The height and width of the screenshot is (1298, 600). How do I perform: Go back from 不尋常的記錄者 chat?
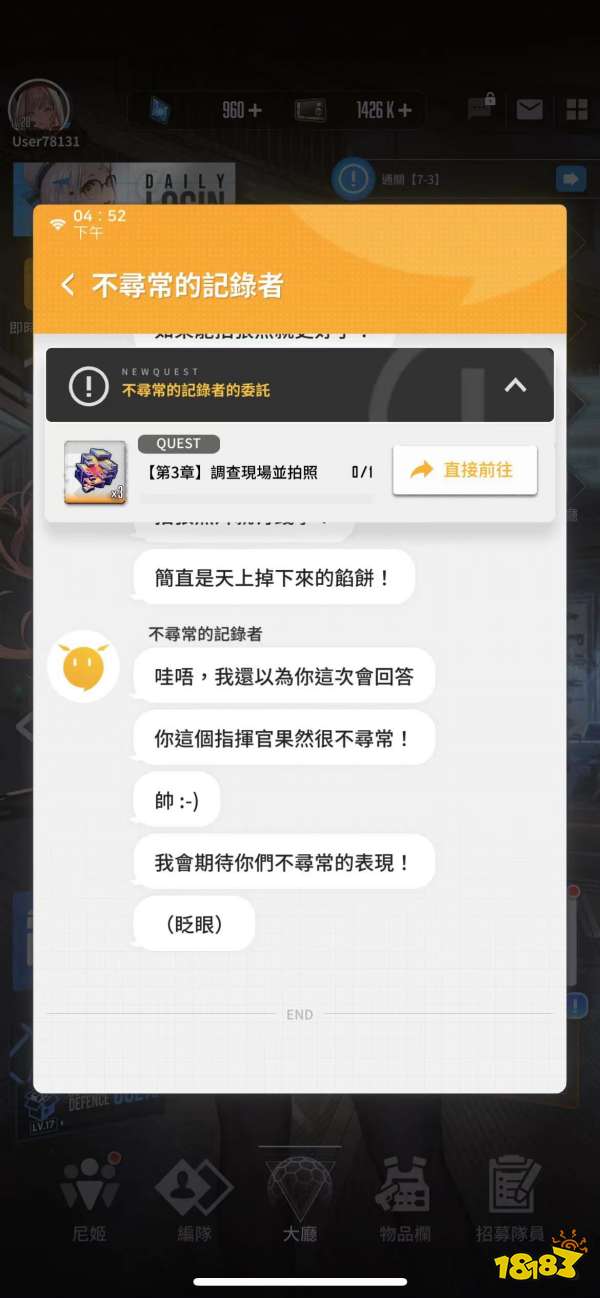68,286
